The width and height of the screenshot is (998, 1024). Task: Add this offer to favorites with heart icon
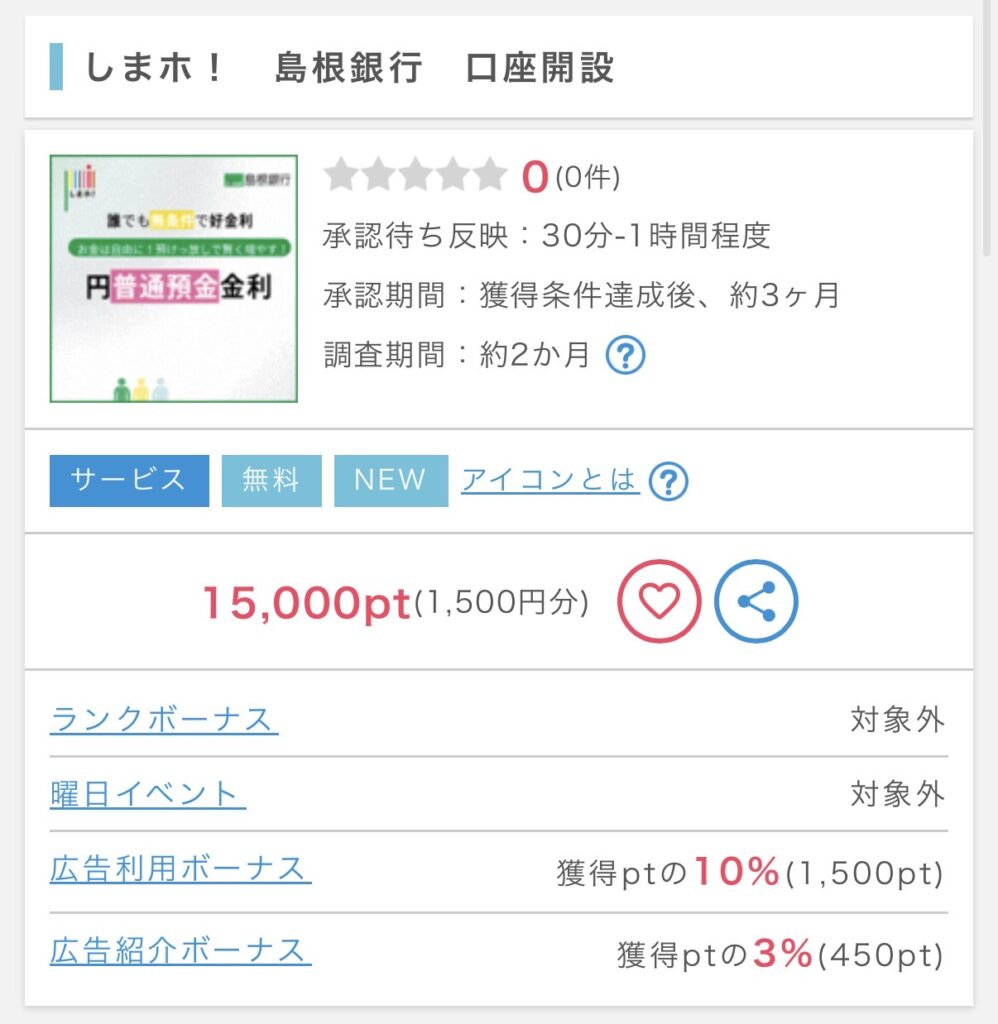[x=659, y=601]
